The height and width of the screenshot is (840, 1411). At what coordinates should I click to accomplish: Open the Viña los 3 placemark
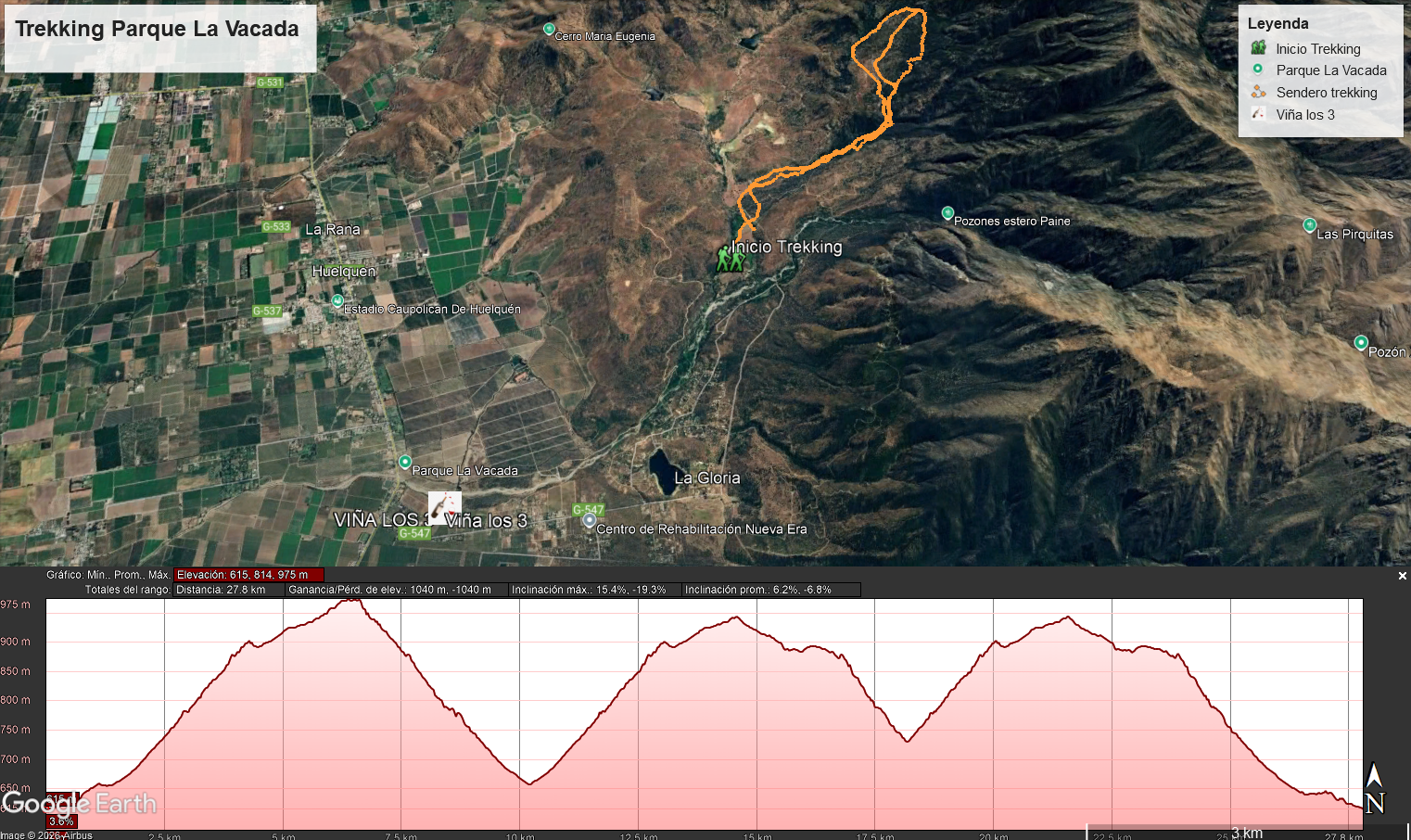(445, 507)
